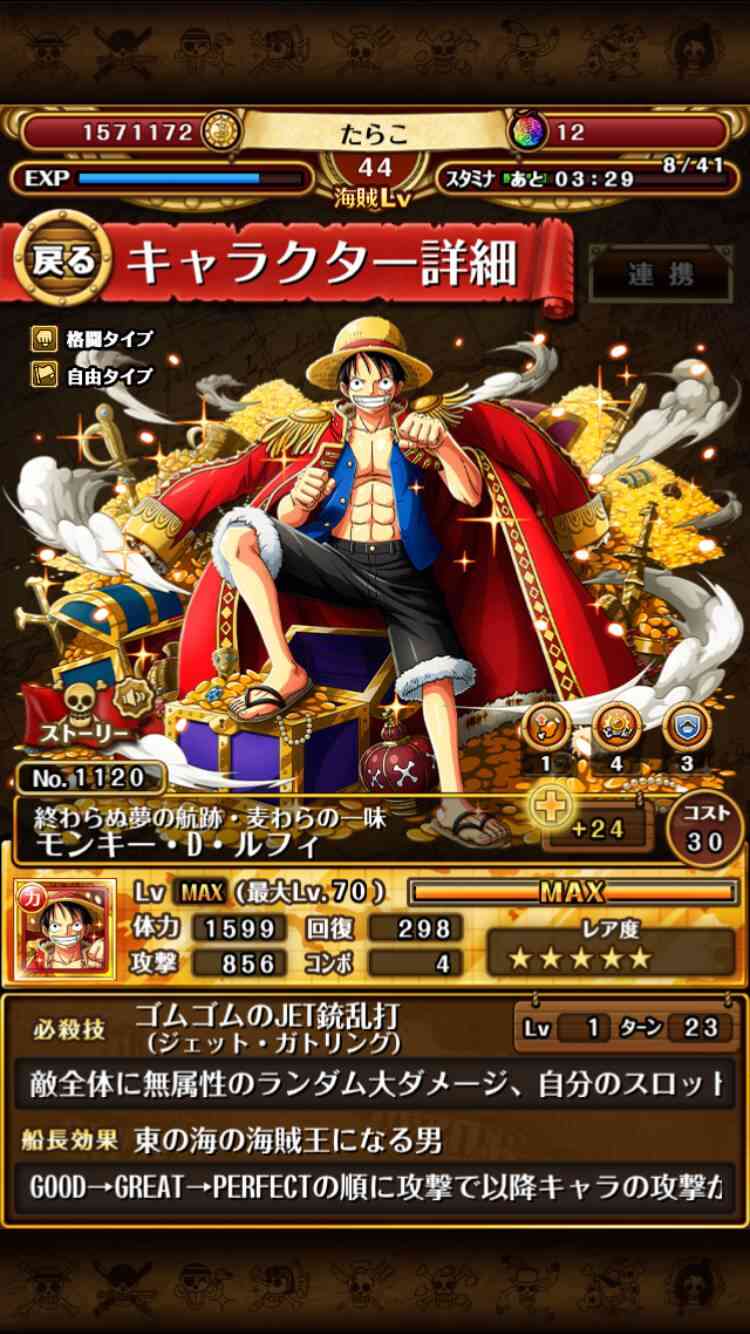Open the 連携 button
Image resolution: width=750 pixels, height=1334 pixels.
660,275
